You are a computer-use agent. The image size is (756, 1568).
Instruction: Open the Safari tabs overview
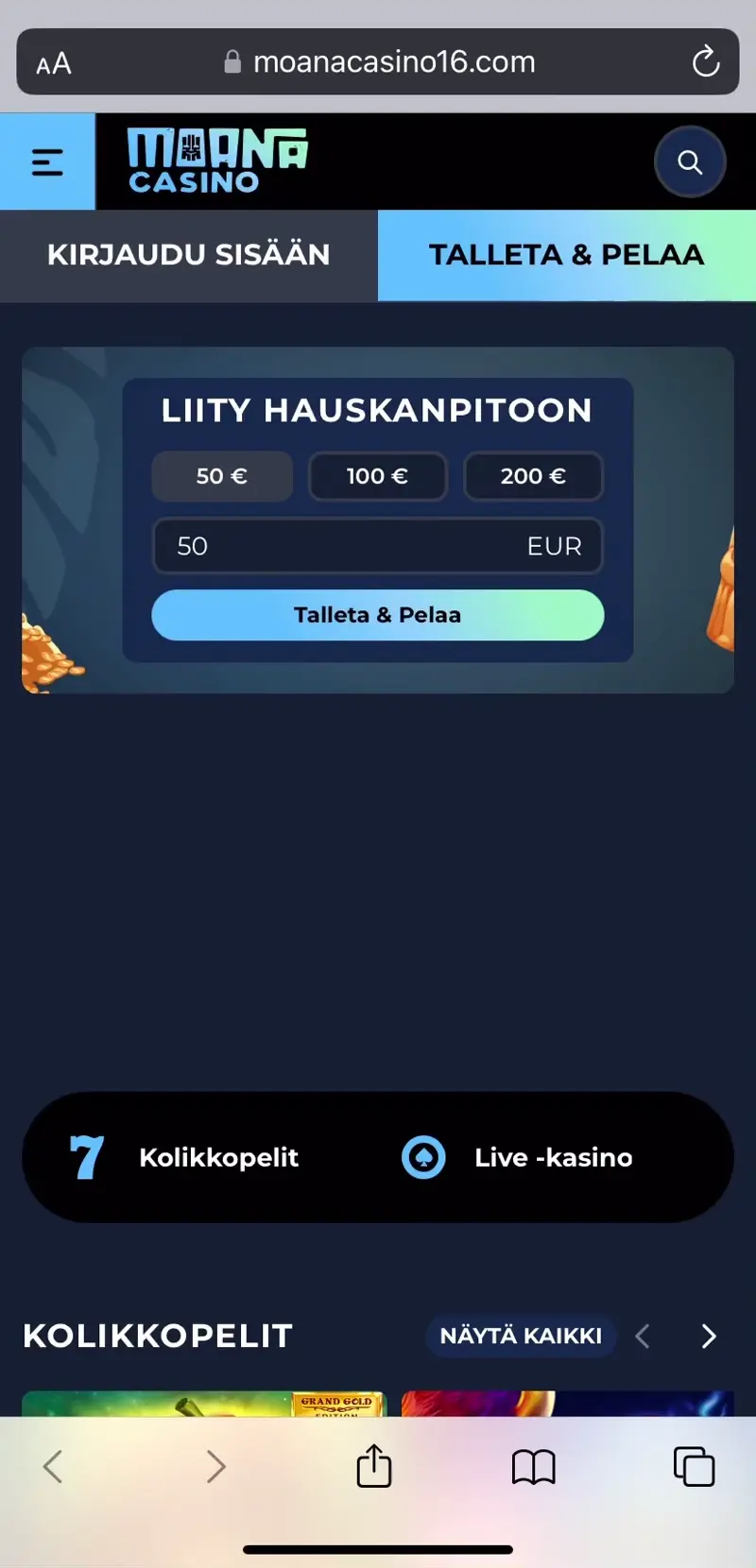pyautogui.click(x=694, y=1466)
